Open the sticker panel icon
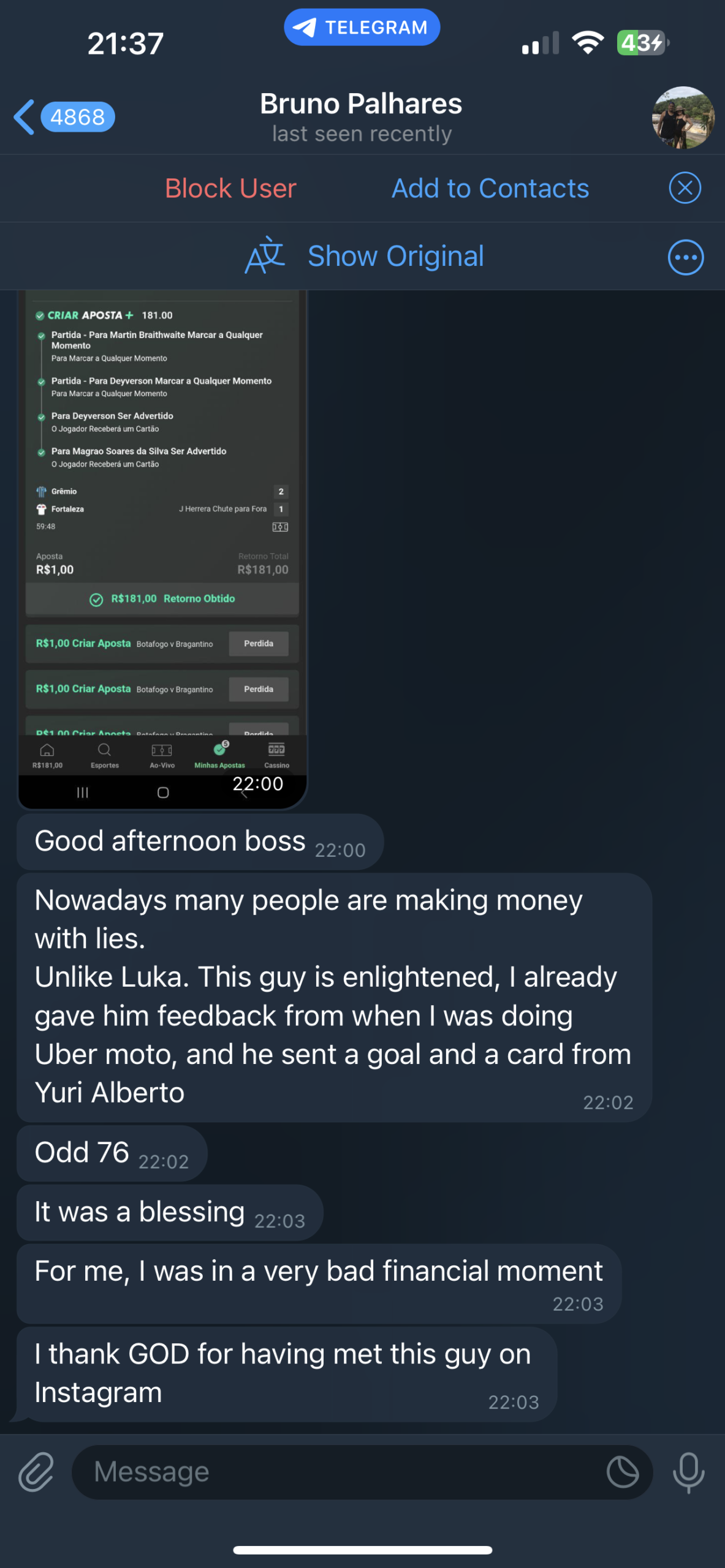 [623, 1472]
